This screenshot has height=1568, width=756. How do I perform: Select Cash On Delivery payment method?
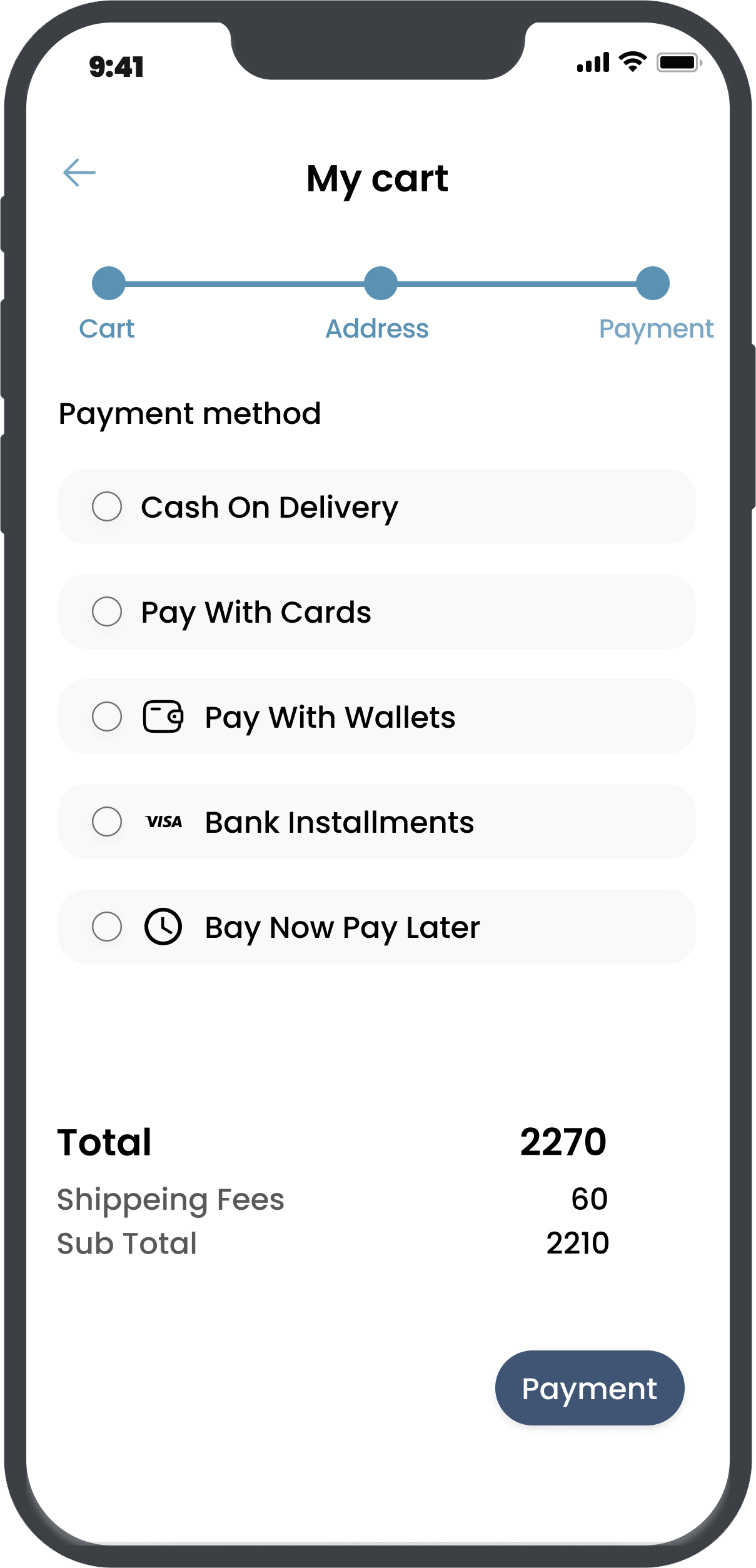coord(107,506)
